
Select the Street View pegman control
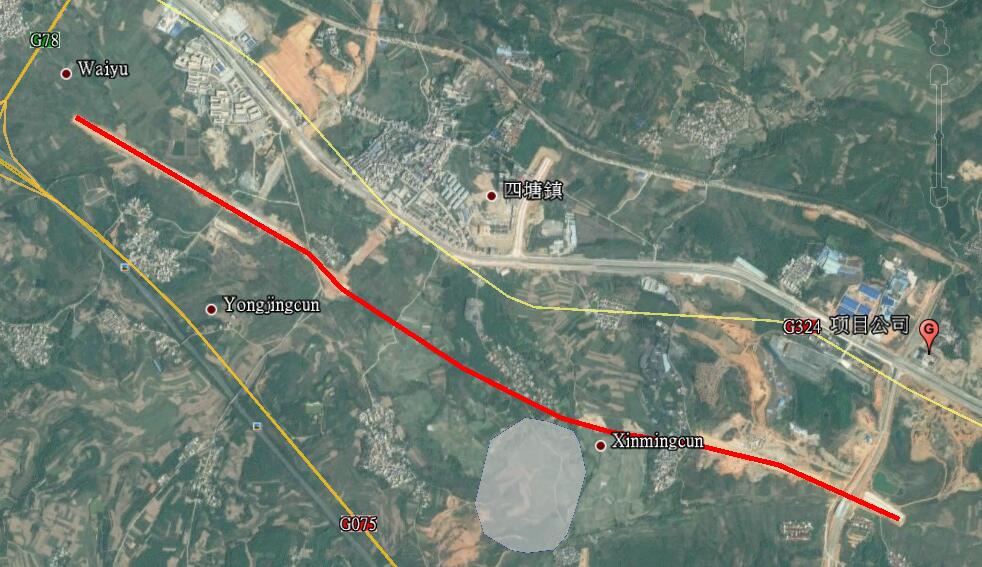(x=939, y=38)
